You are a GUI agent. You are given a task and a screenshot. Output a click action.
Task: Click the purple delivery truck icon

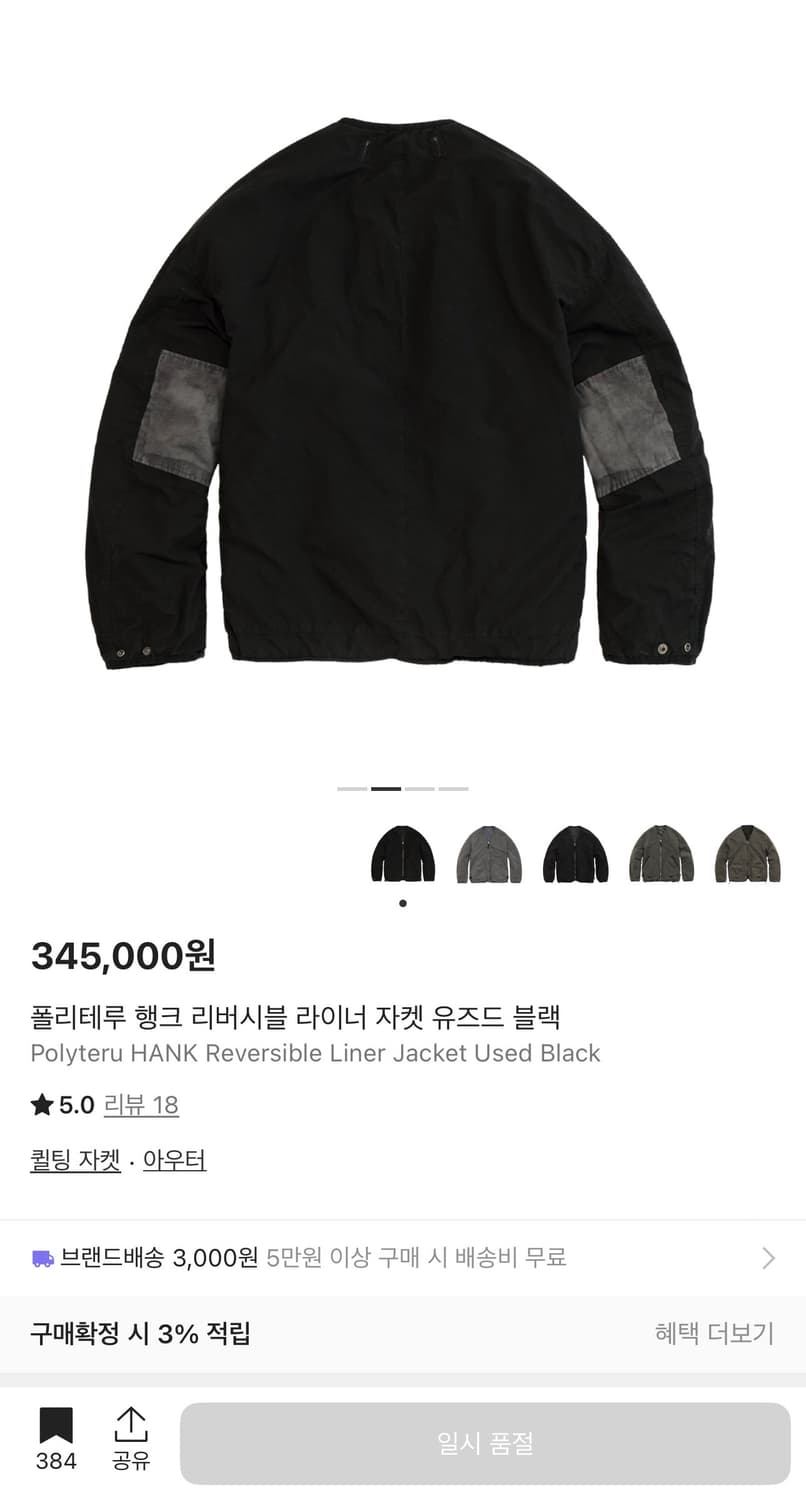click(x=42, y=1258)
